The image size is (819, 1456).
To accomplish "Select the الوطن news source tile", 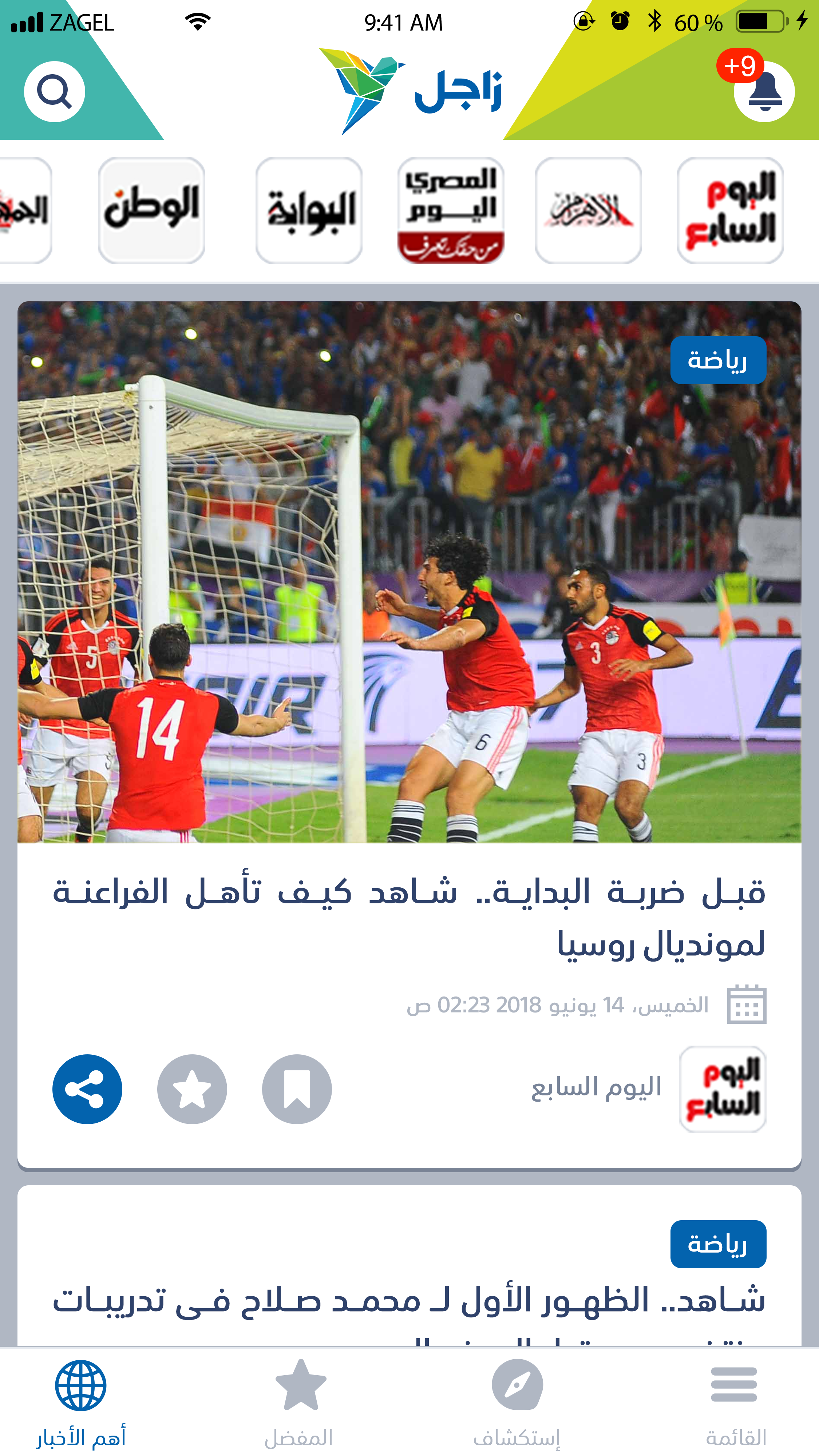I will pyautogui.click(x=151, y=210).
